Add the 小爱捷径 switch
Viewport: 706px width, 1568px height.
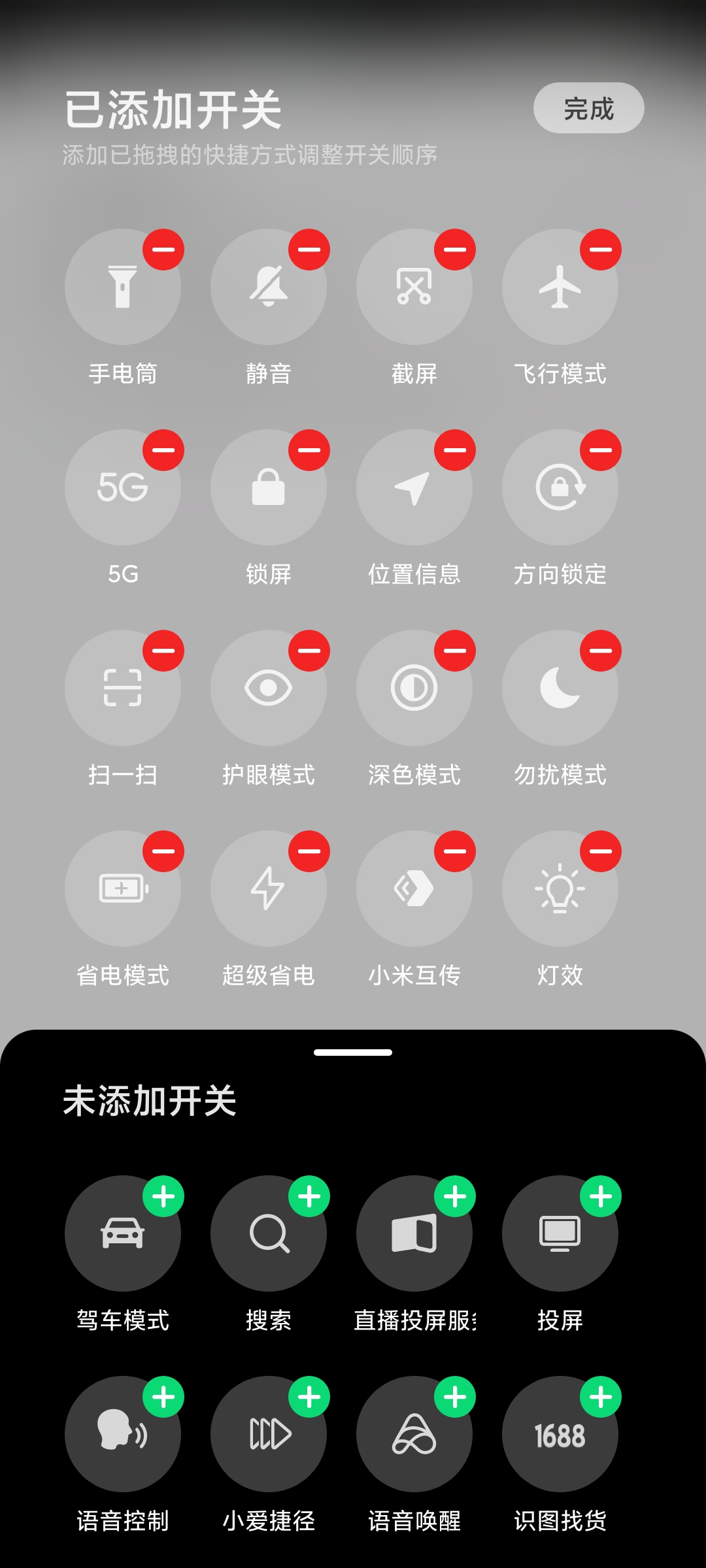(309, 1397)
